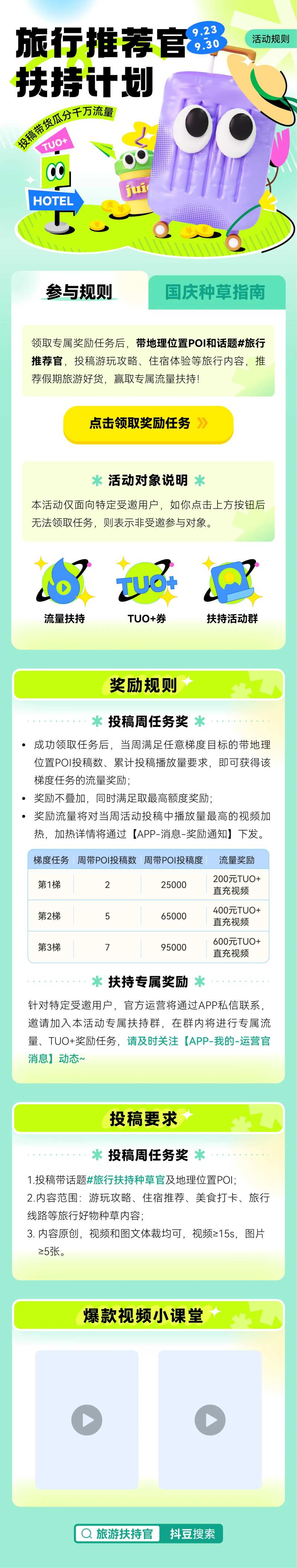Viewport: 297px width, 1568px height.
Task: Switch to the 国庆种草指南 tab
Action: click(x=216, y=292)
